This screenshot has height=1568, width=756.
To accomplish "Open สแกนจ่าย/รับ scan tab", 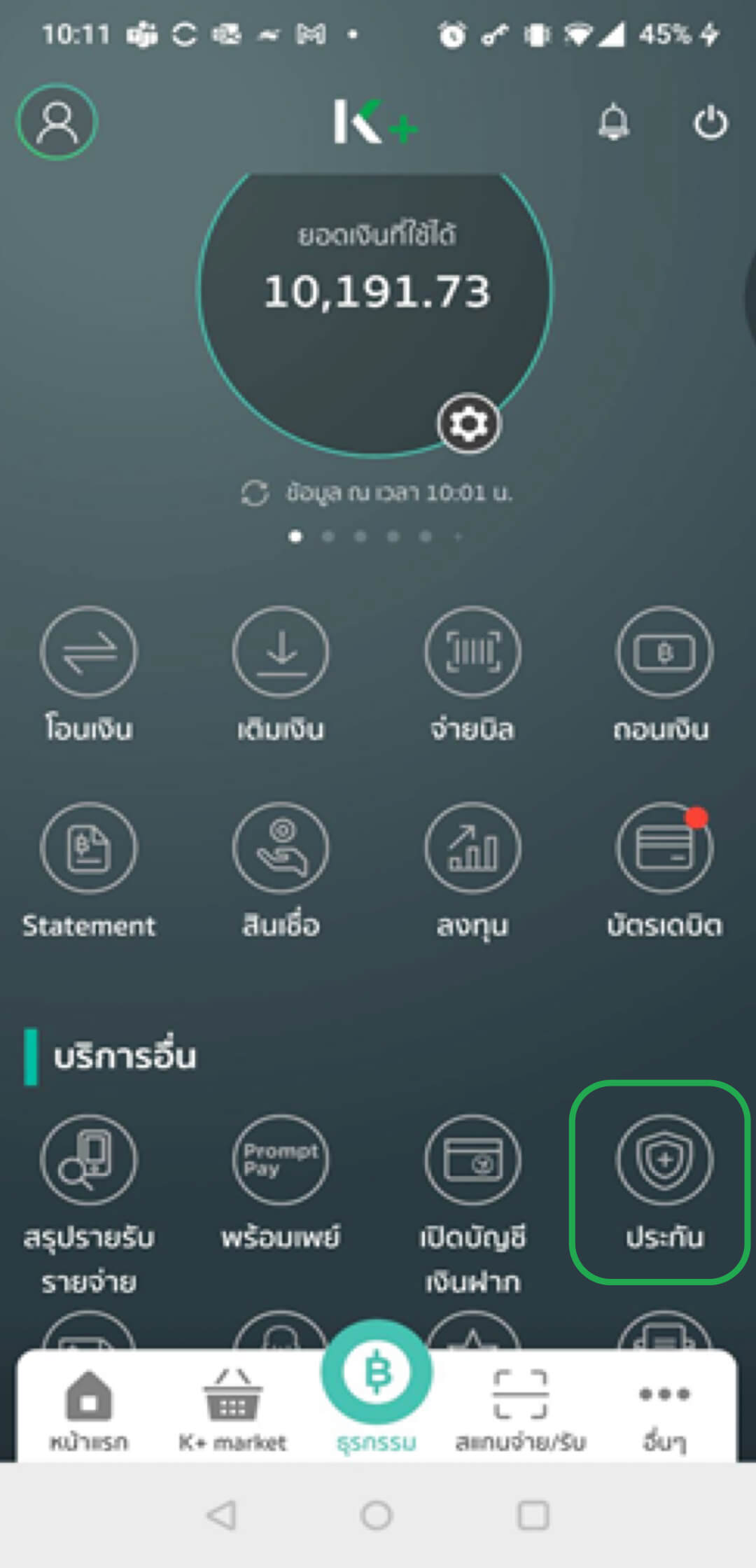I will pyautogui.click(x=520, y=1410).
